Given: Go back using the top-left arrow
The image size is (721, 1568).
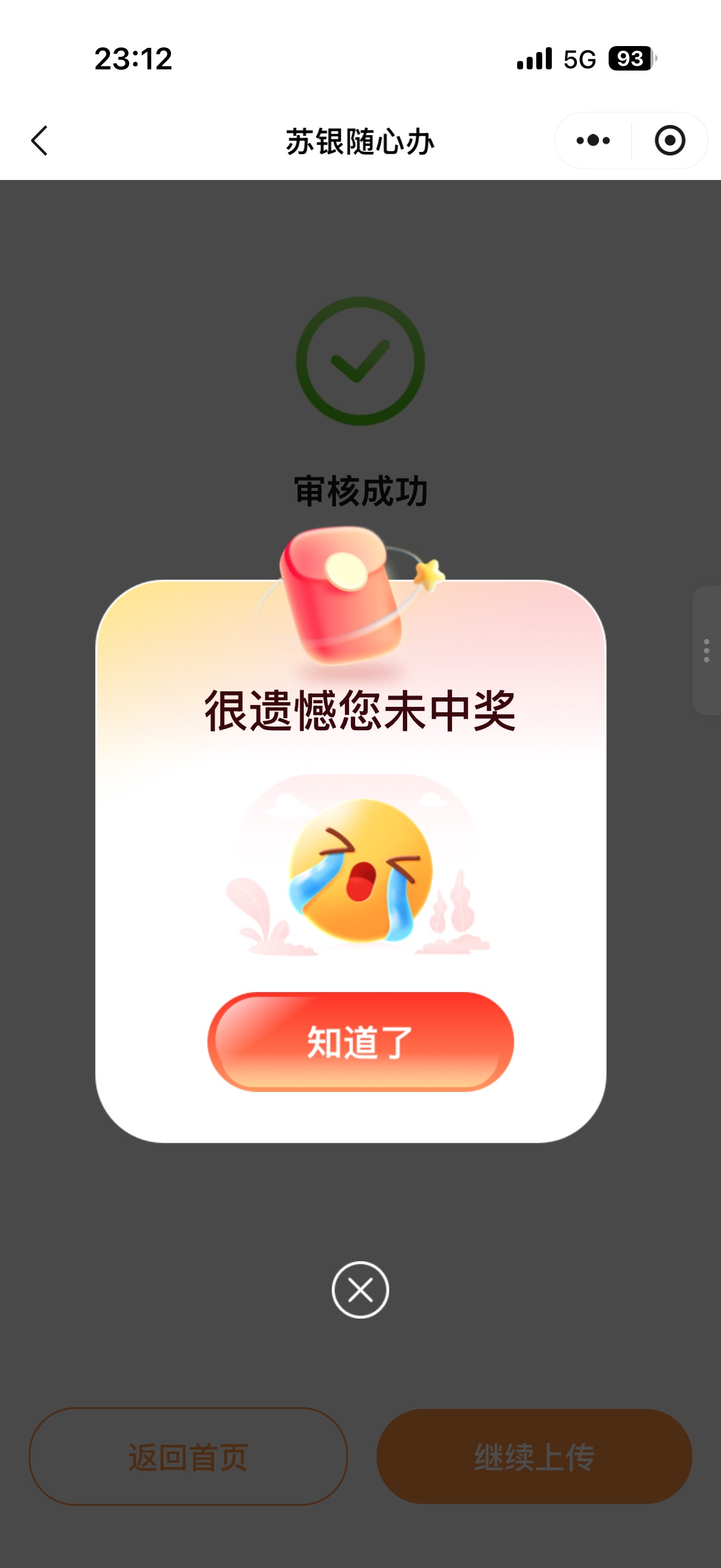Looking at the screenshot, I should (39, 141).
